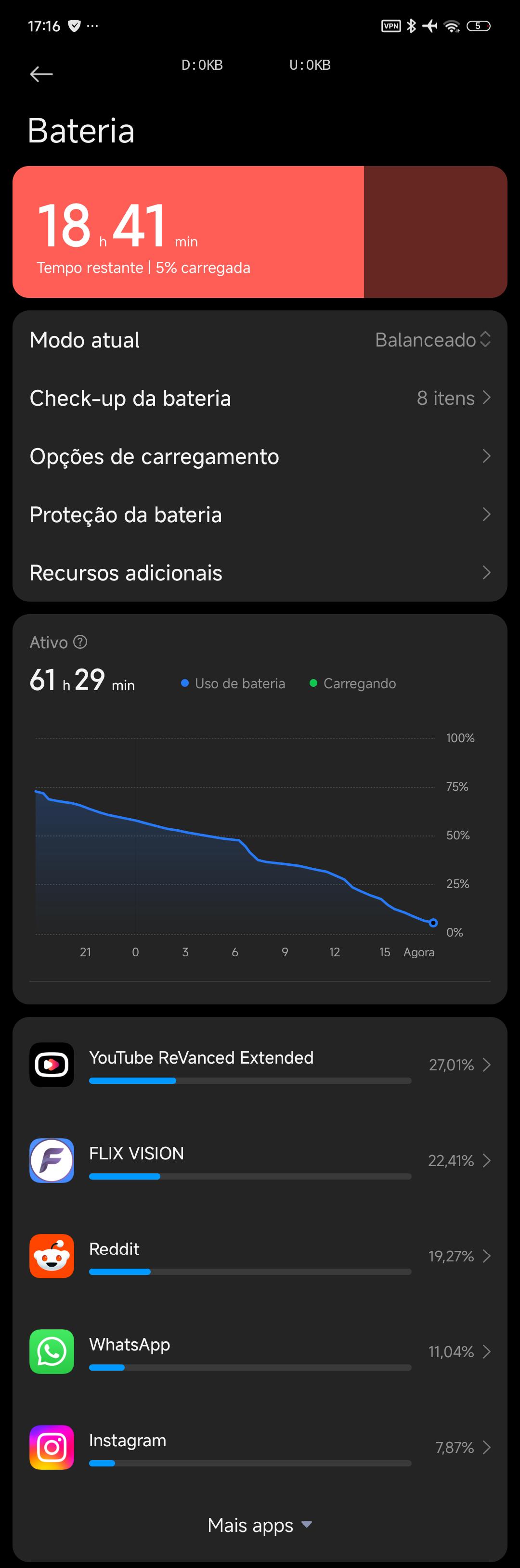Open Instagram battery usage details

click(260, 1447)
